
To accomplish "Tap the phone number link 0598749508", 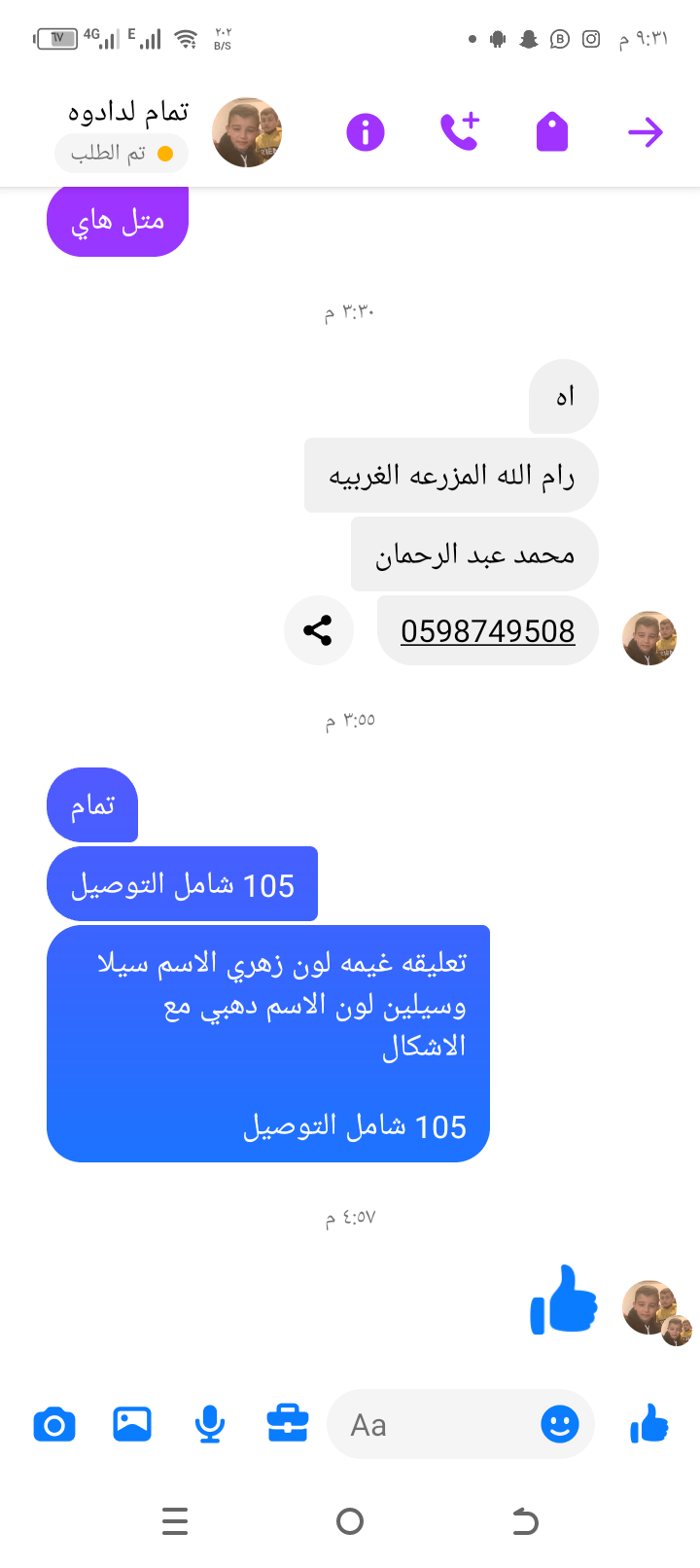I will point(487,631).
